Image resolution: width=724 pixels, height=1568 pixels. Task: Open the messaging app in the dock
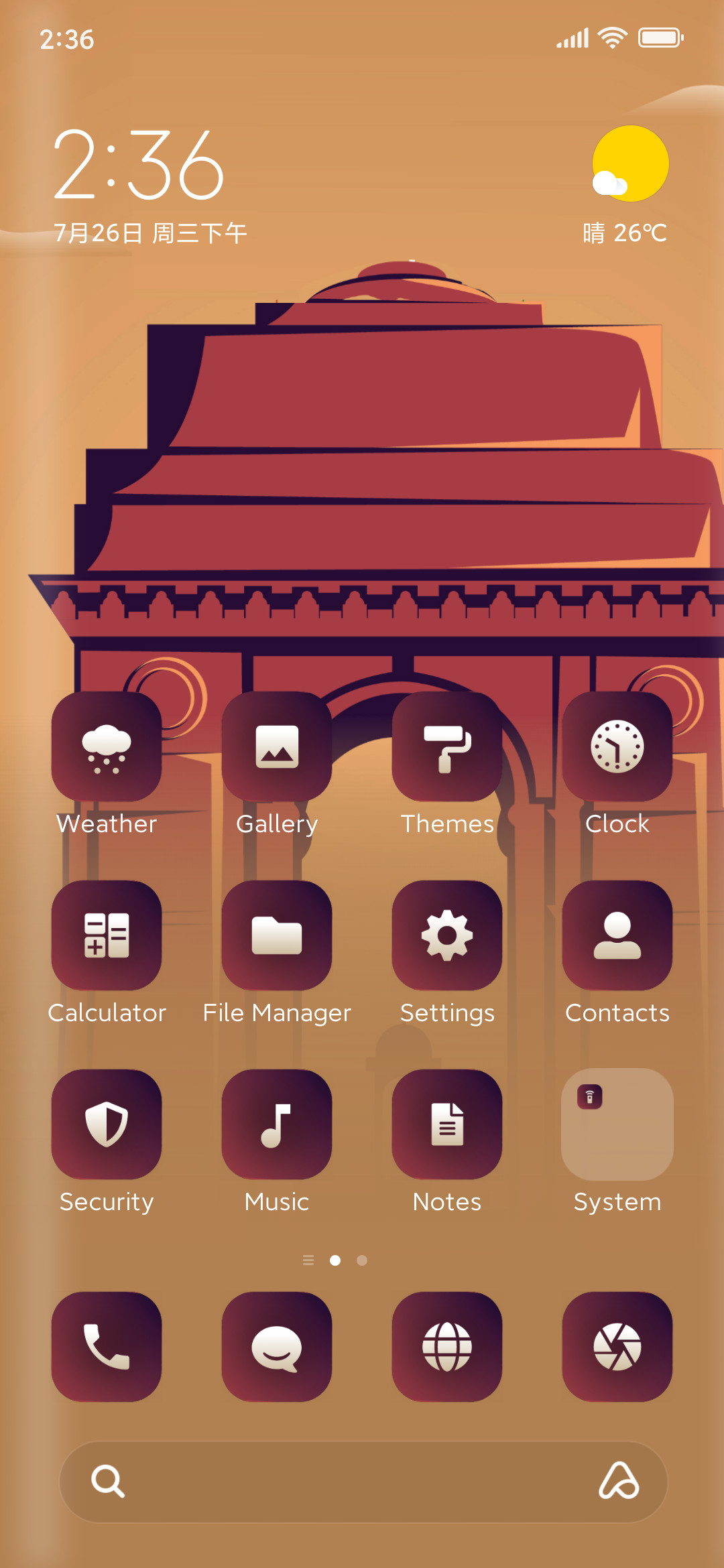(277, 1347)
